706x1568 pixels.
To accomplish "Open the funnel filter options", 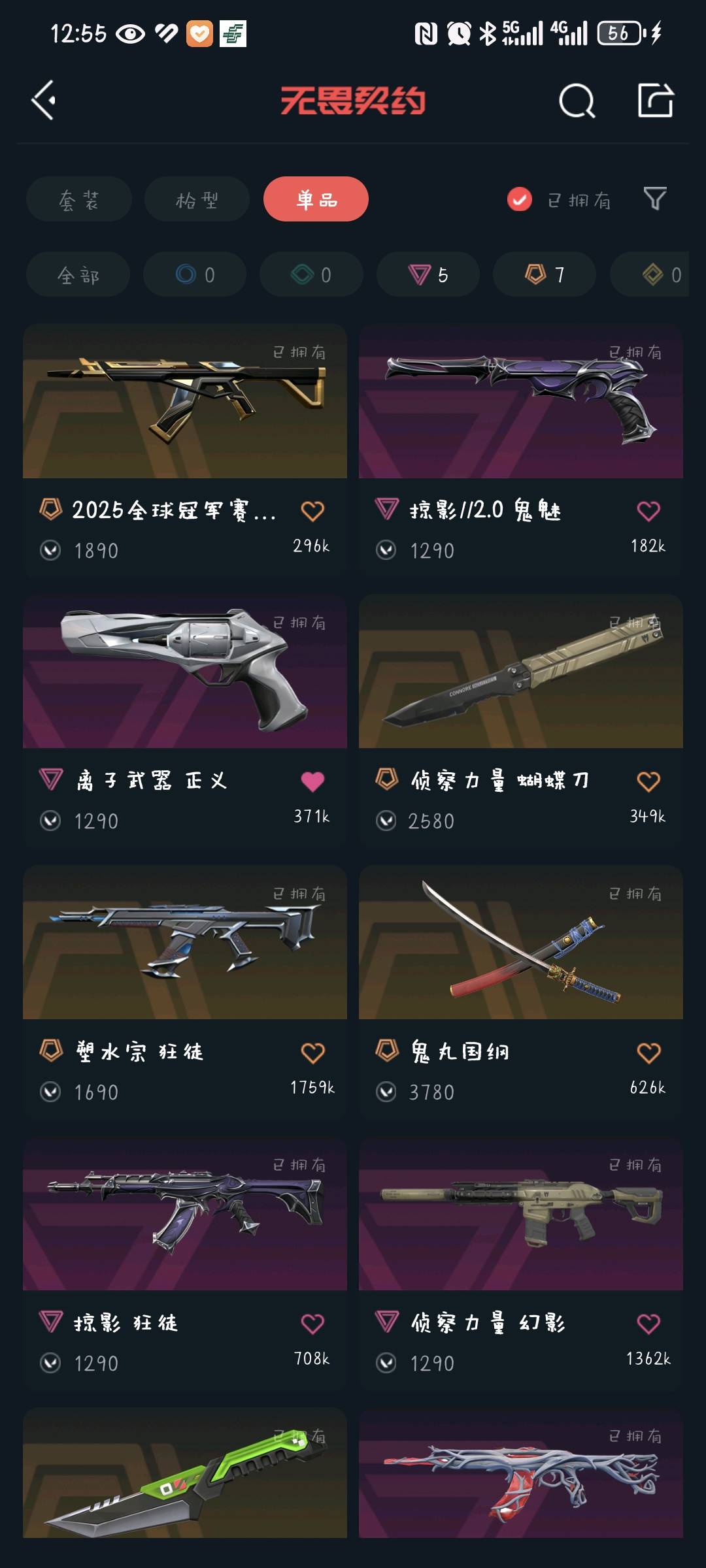I will (x=654, y=199).
